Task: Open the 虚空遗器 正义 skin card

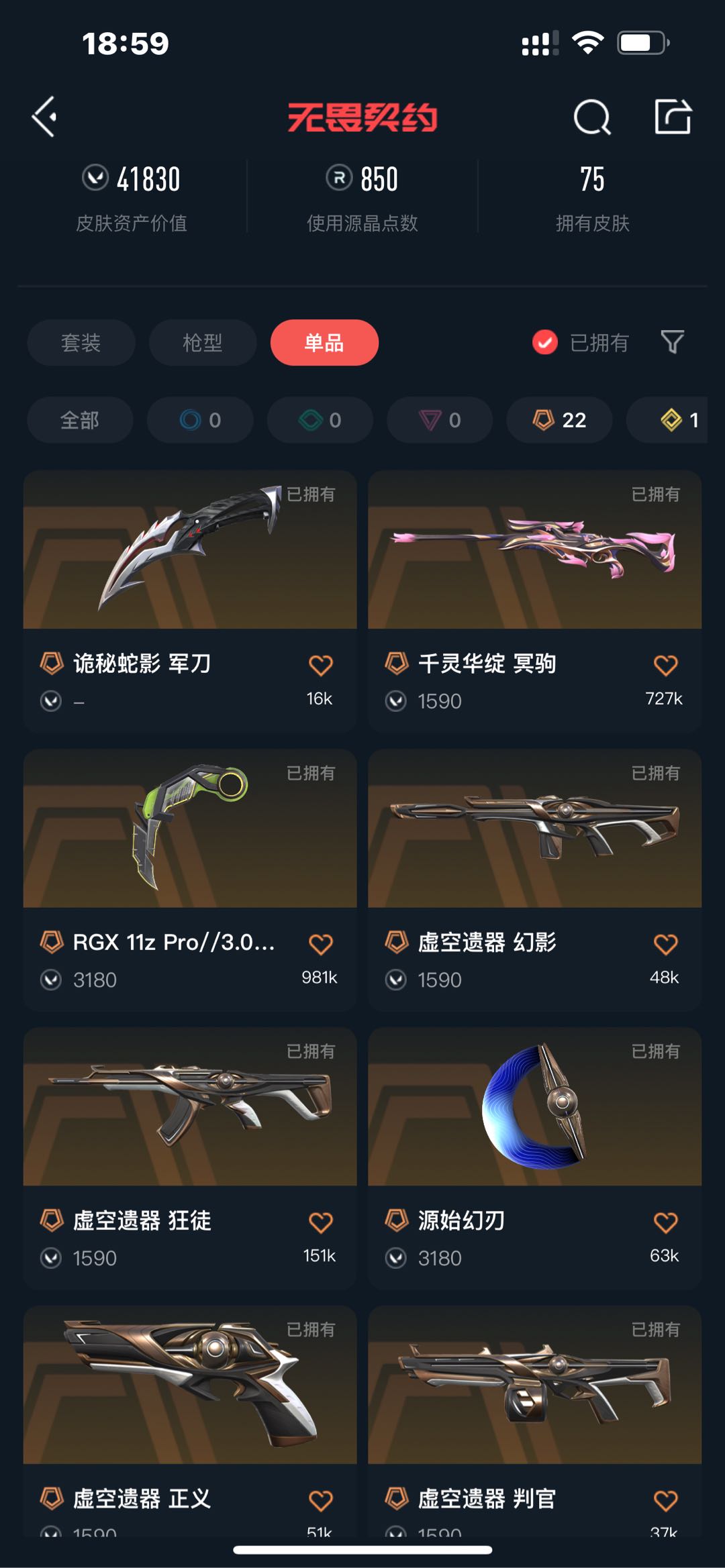Action: pos(189,1386)
